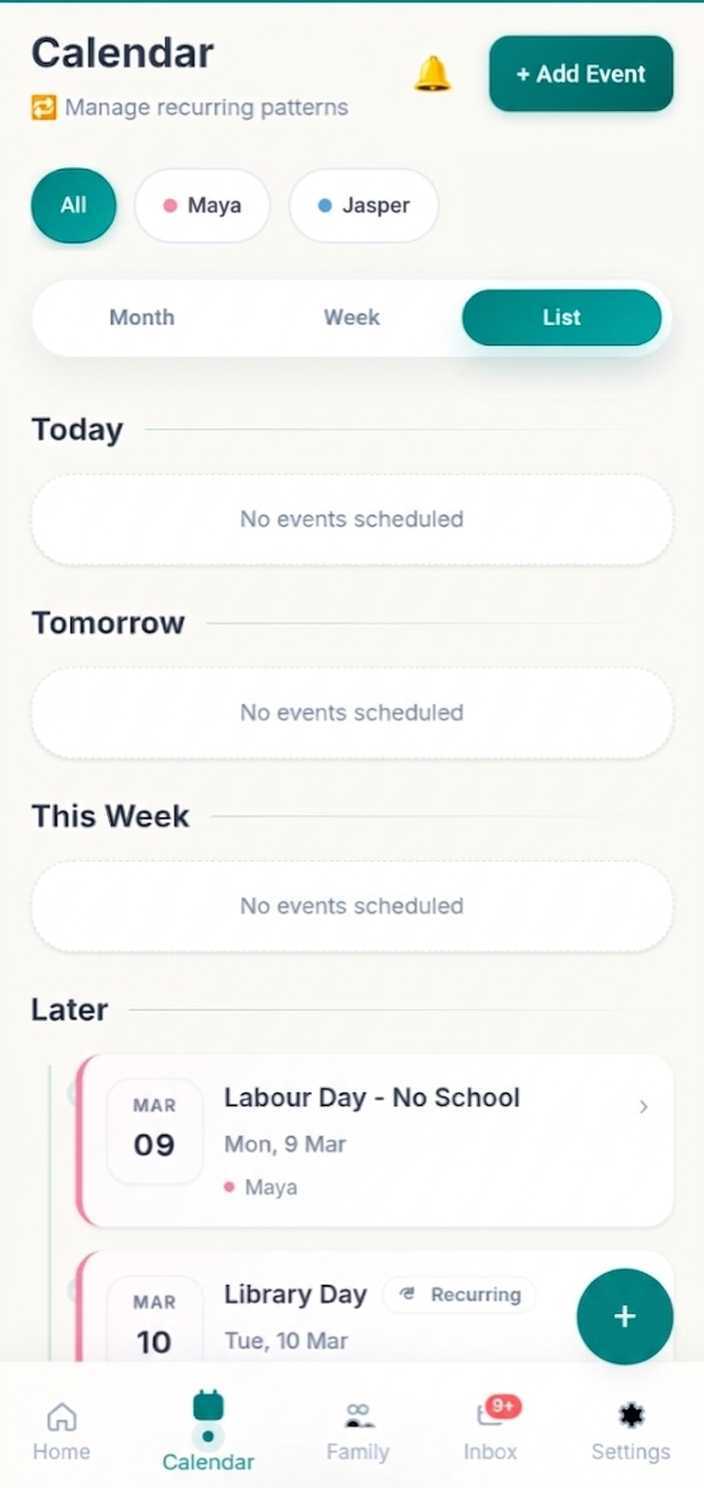Viewport: 704px width, 1488px height.
Task: Open the Settings tab
Action: [x=631, y=1430]
